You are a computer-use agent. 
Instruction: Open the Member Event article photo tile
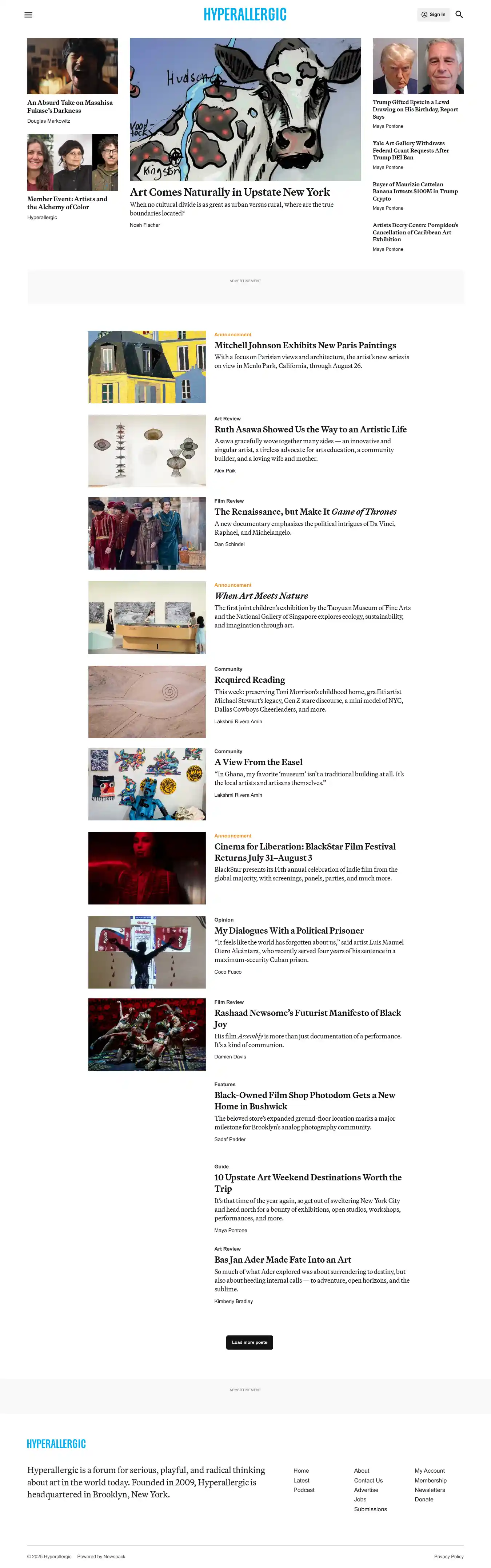pyautogui.click(x=72, y=163)
